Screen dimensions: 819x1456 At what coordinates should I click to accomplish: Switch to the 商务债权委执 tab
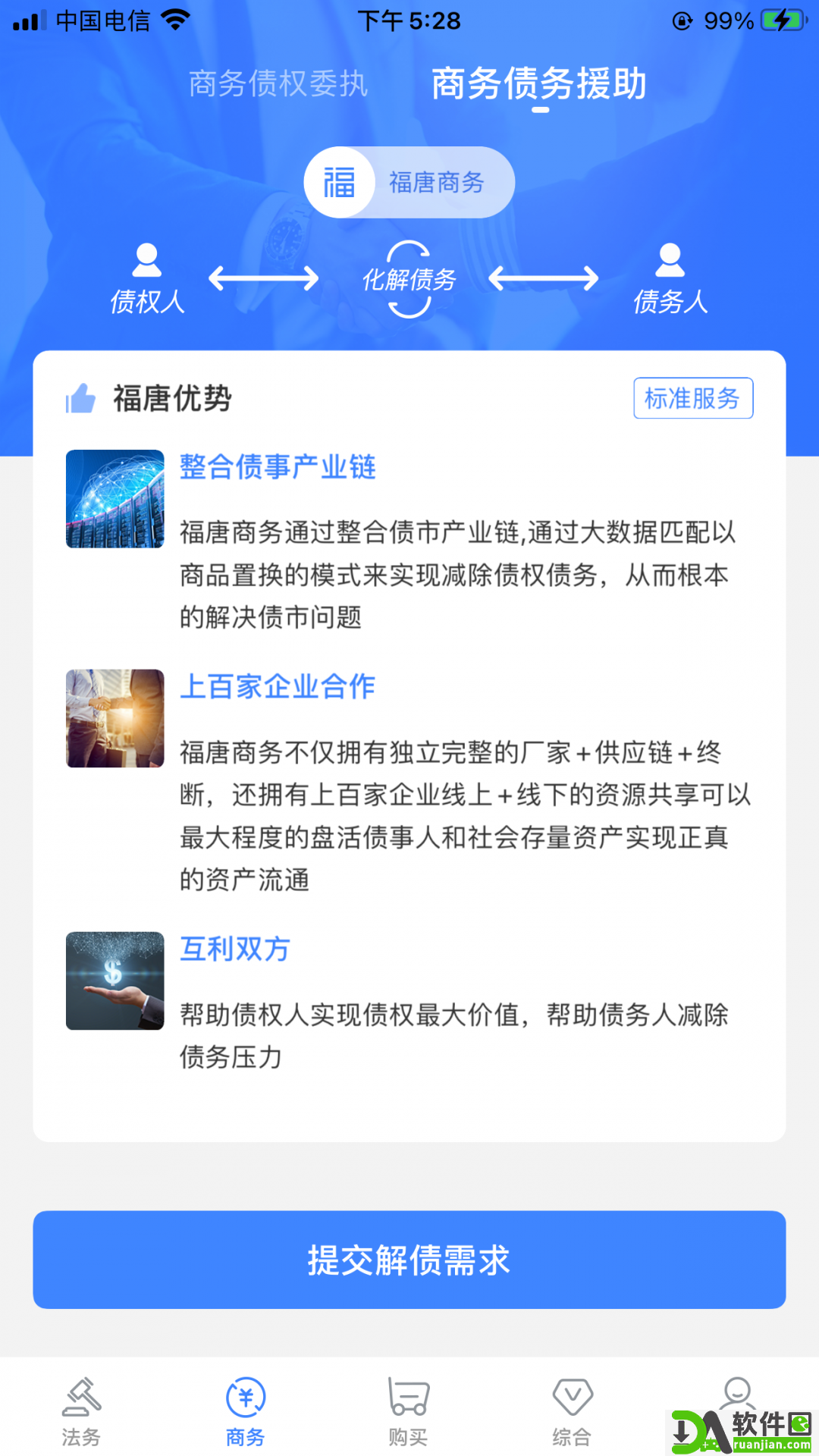click(278, 85)
